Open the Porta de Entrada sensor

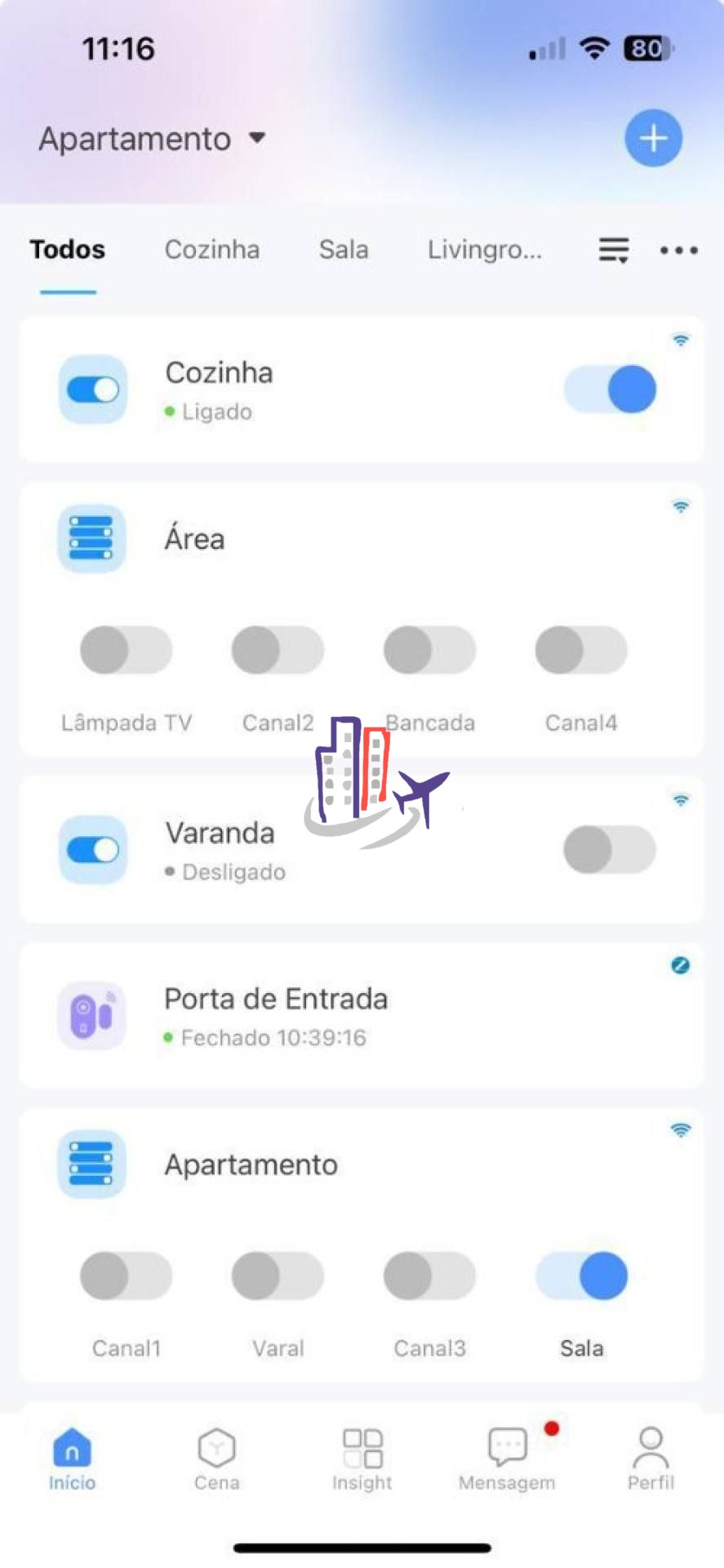362,1016
